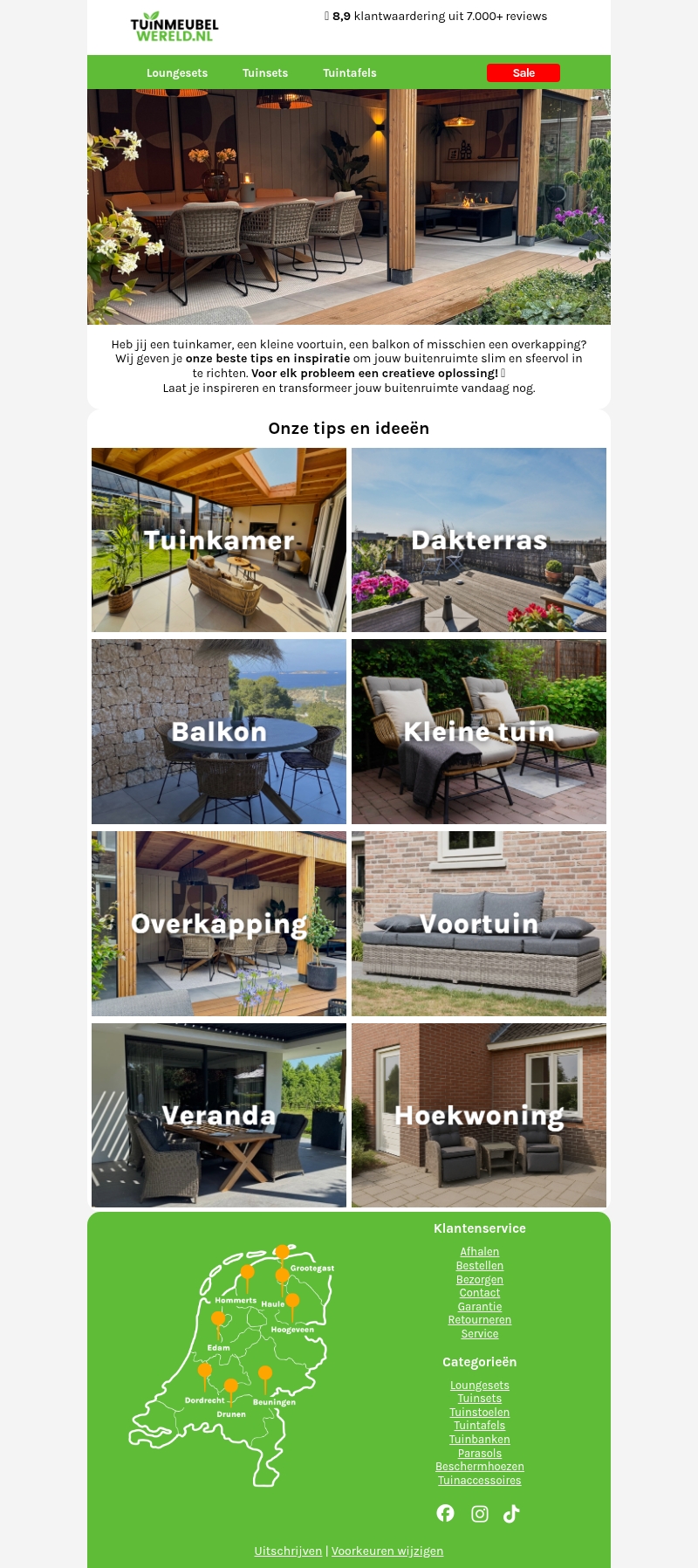Open the Overkapping tile

tap(219, 924)
